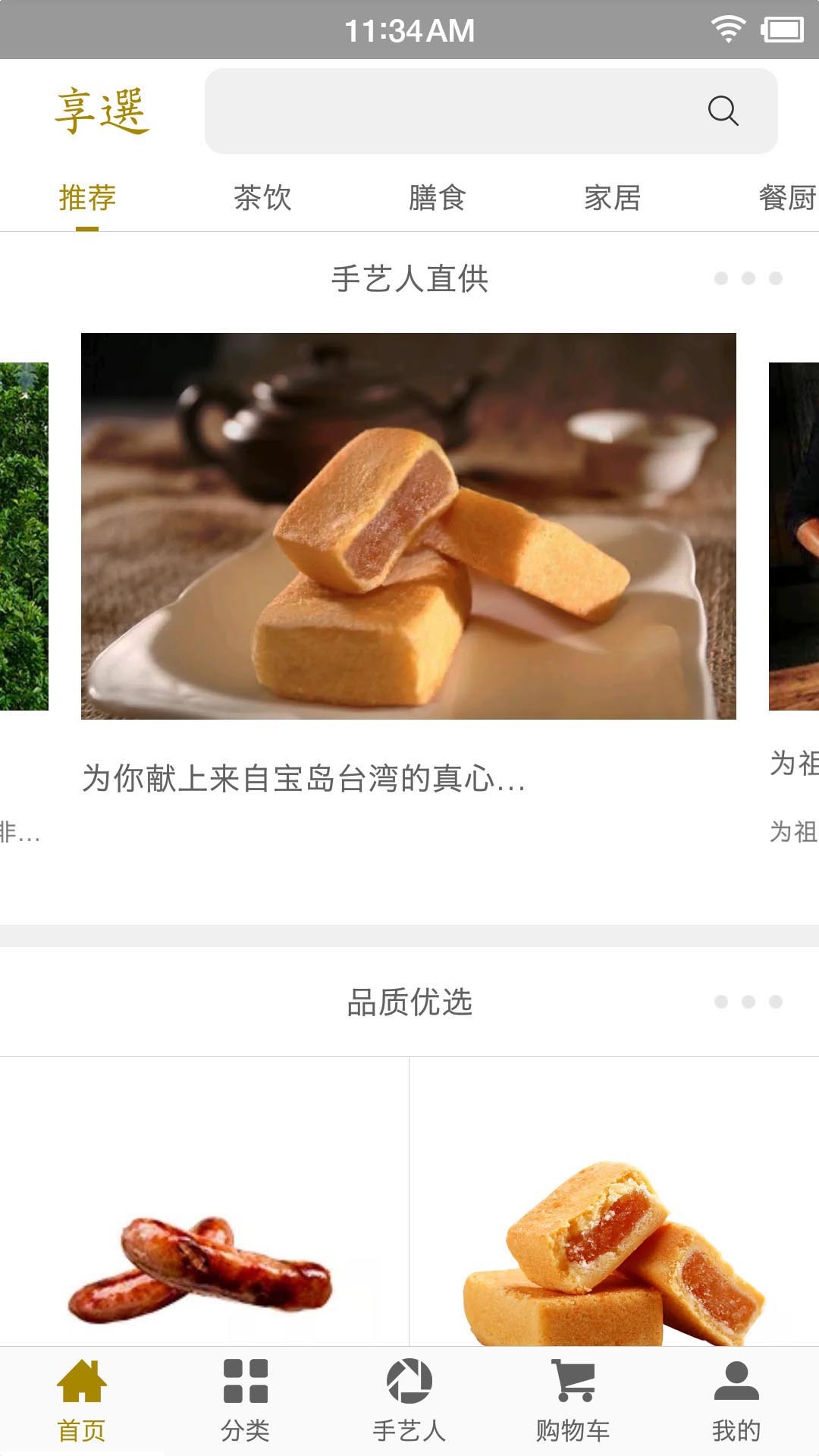Go to the 家居 category tab
Image resolution: width=819 pixels, height=1456 pixels.
613,198
